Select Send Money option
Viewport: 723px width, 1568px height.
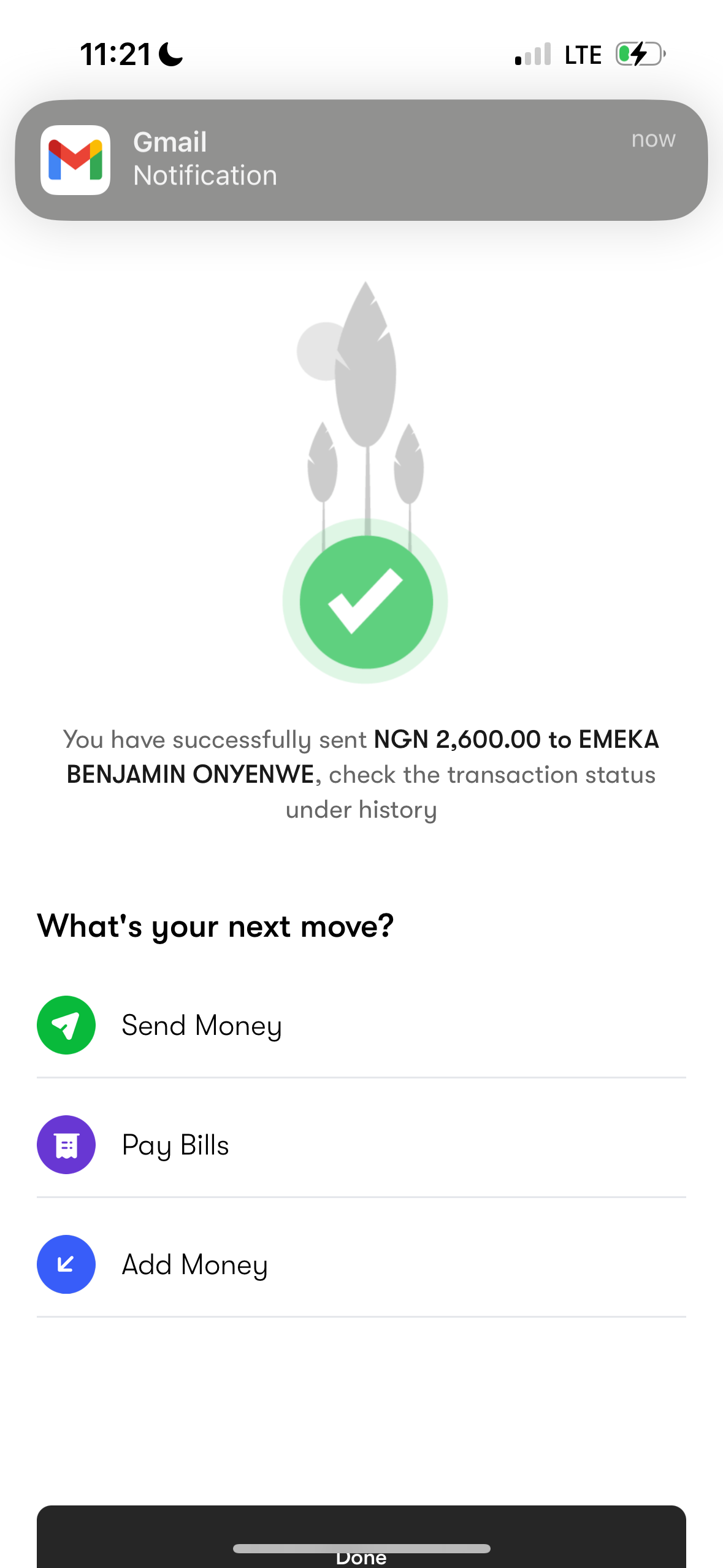201,1025
